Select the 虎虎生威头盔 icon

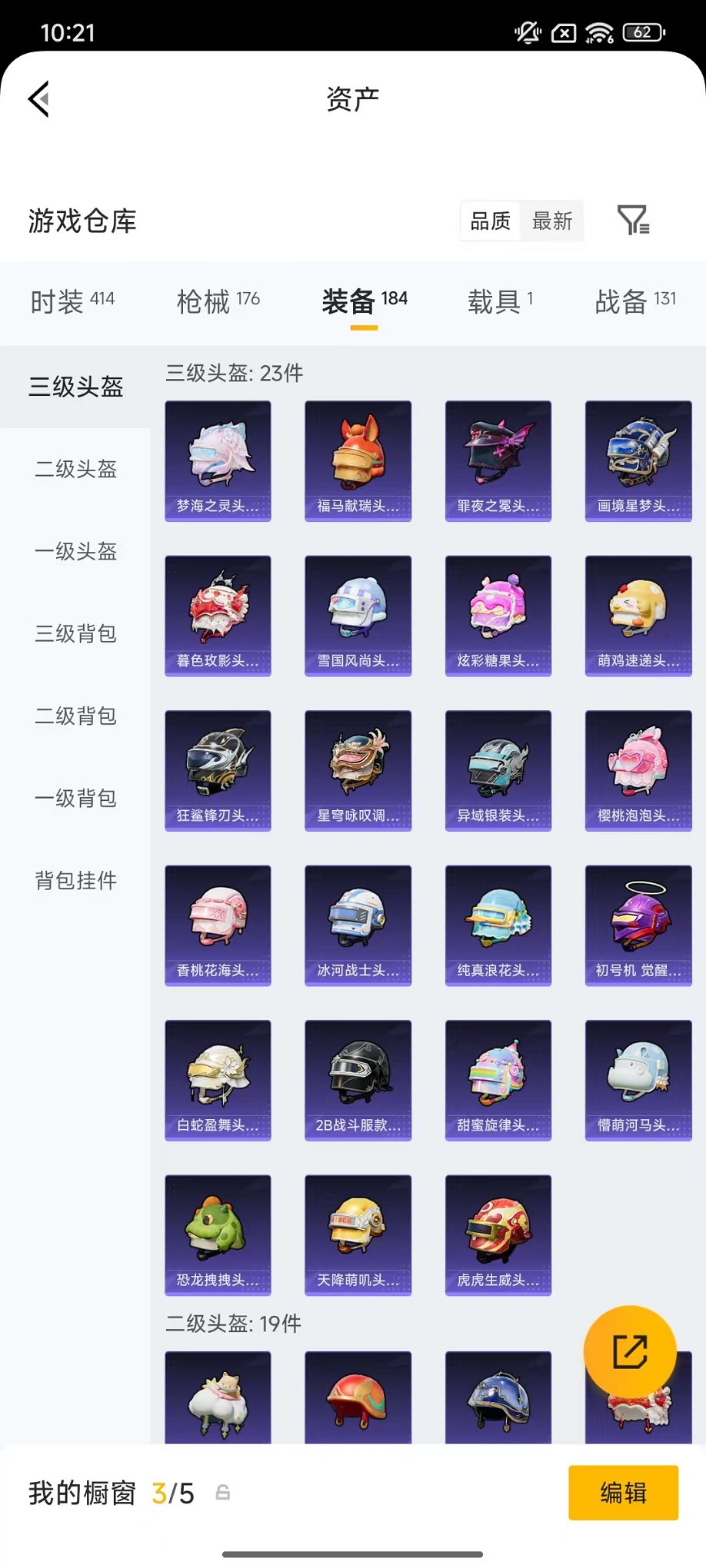[x=498, y=1235]
